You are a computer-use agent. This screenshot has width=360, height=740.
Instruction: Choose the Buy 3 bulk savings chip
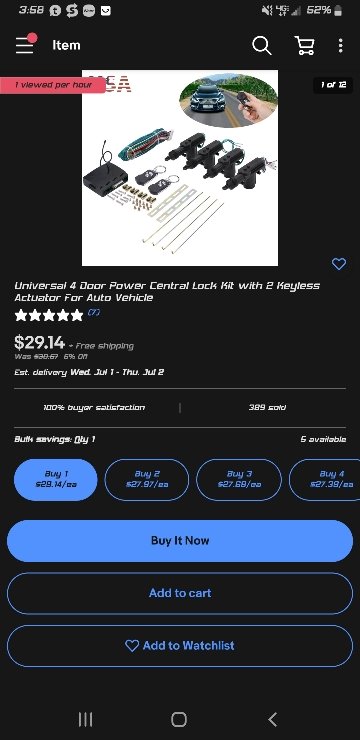[239, 479]
